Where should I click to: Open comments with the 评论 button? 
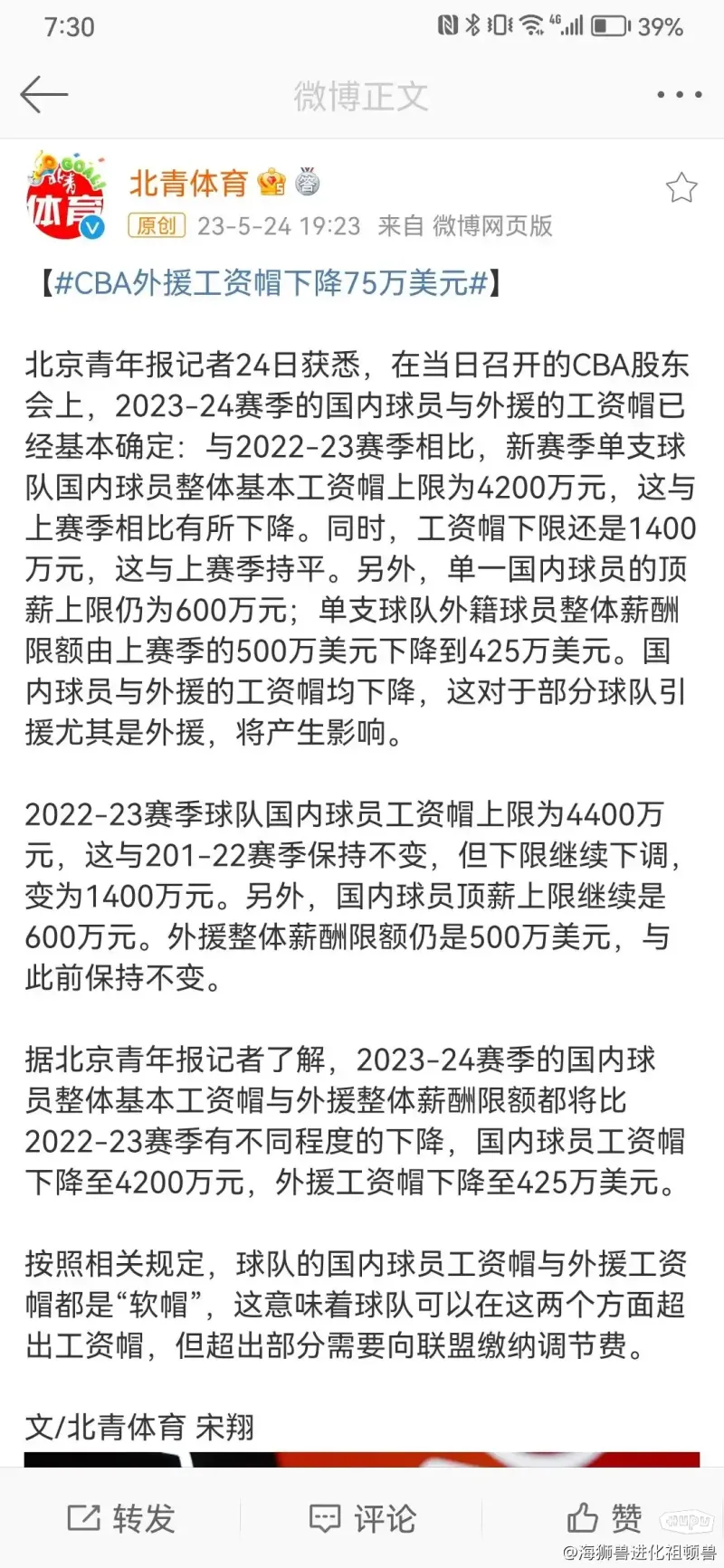[362, 1518]
